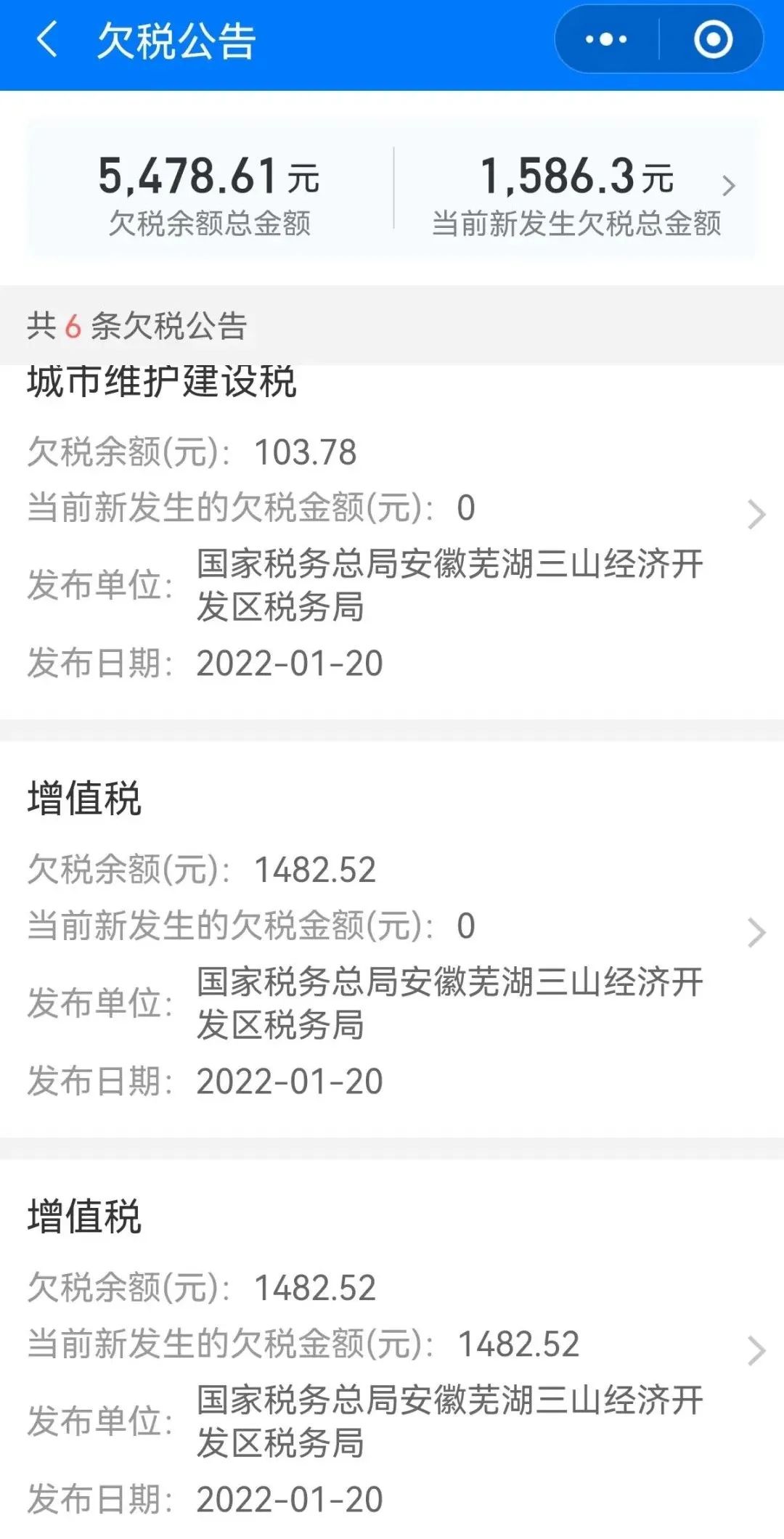Open the 当前新发生欠税总金额 summary arrow

point(728,187)
